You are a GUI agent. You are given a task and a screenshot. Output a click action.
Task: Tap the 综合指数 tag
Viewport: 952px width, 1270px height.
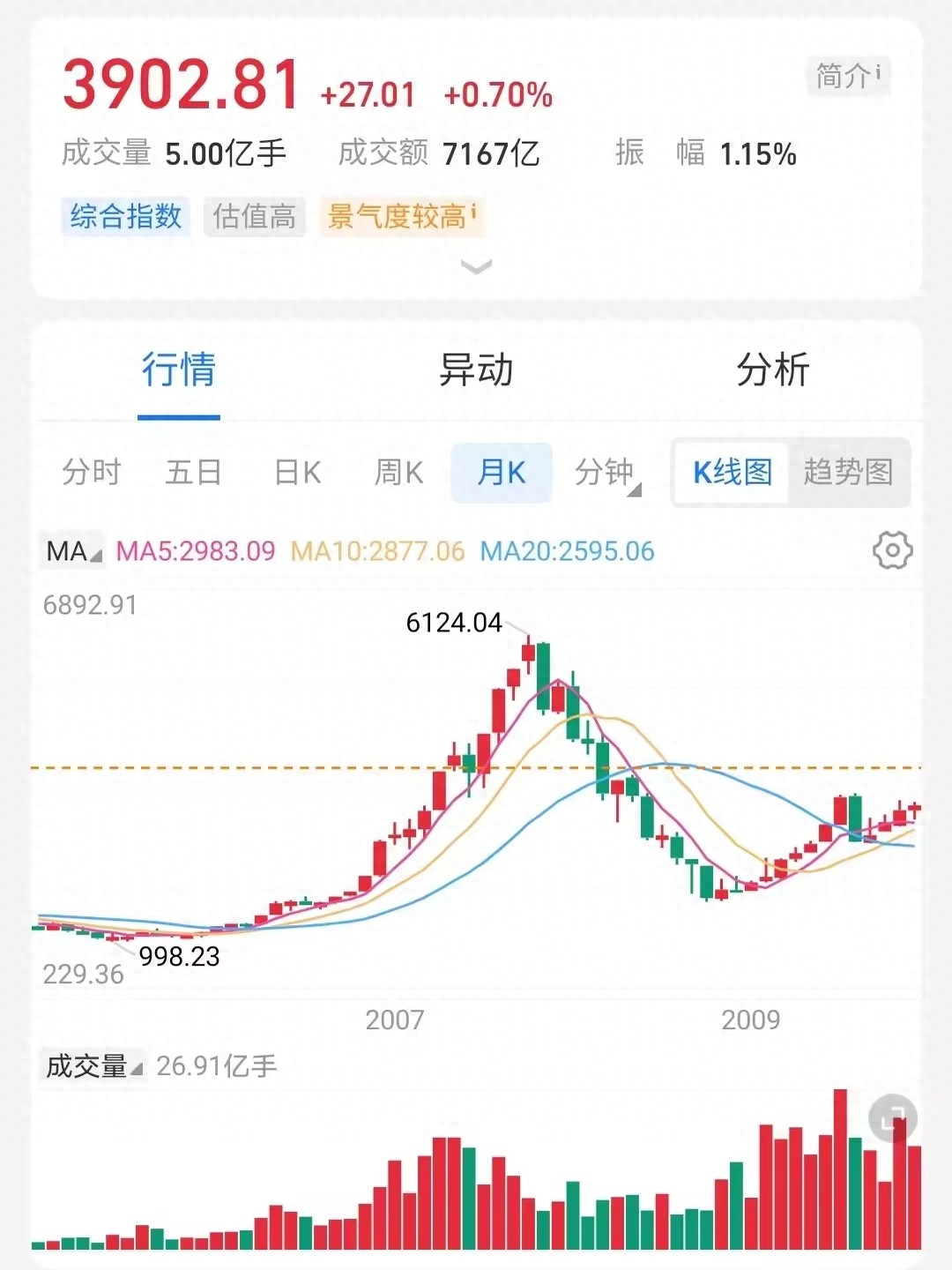[126, 216]
